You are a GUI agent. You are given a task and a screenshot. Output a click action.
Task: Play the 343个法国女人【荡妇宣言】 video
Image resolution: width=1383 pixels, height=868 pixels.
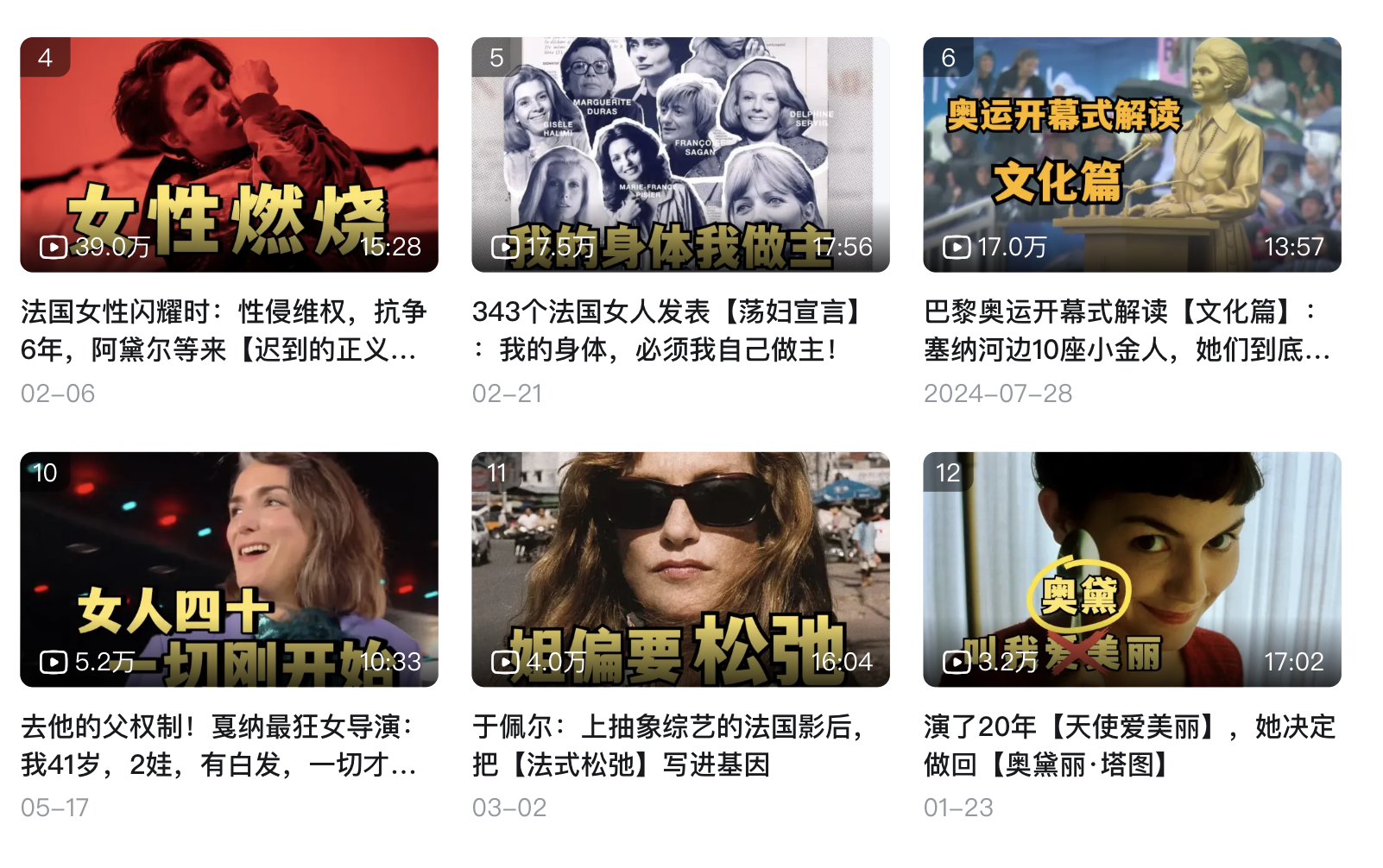pos(680,155)
